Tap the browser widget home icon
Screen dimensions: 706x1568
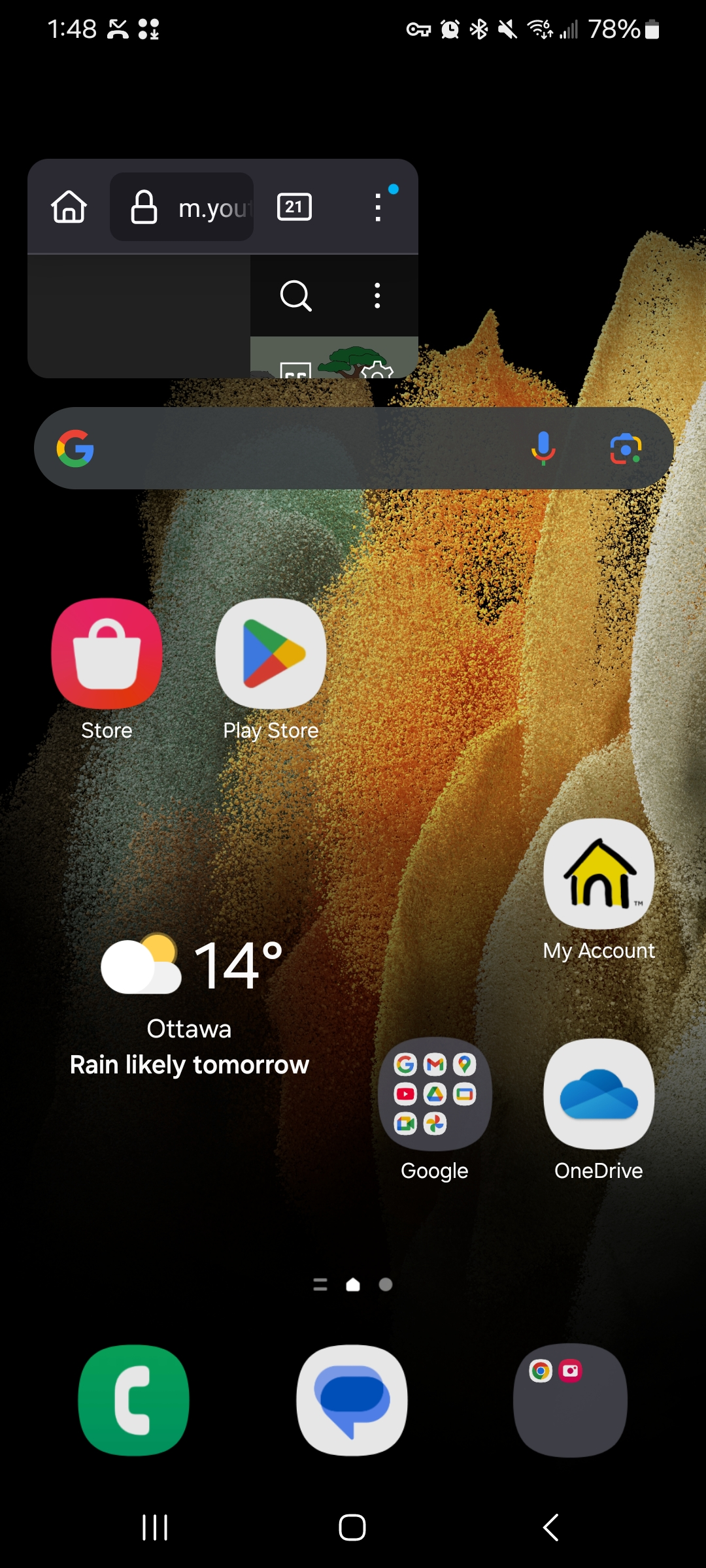[x=69, y=207]
